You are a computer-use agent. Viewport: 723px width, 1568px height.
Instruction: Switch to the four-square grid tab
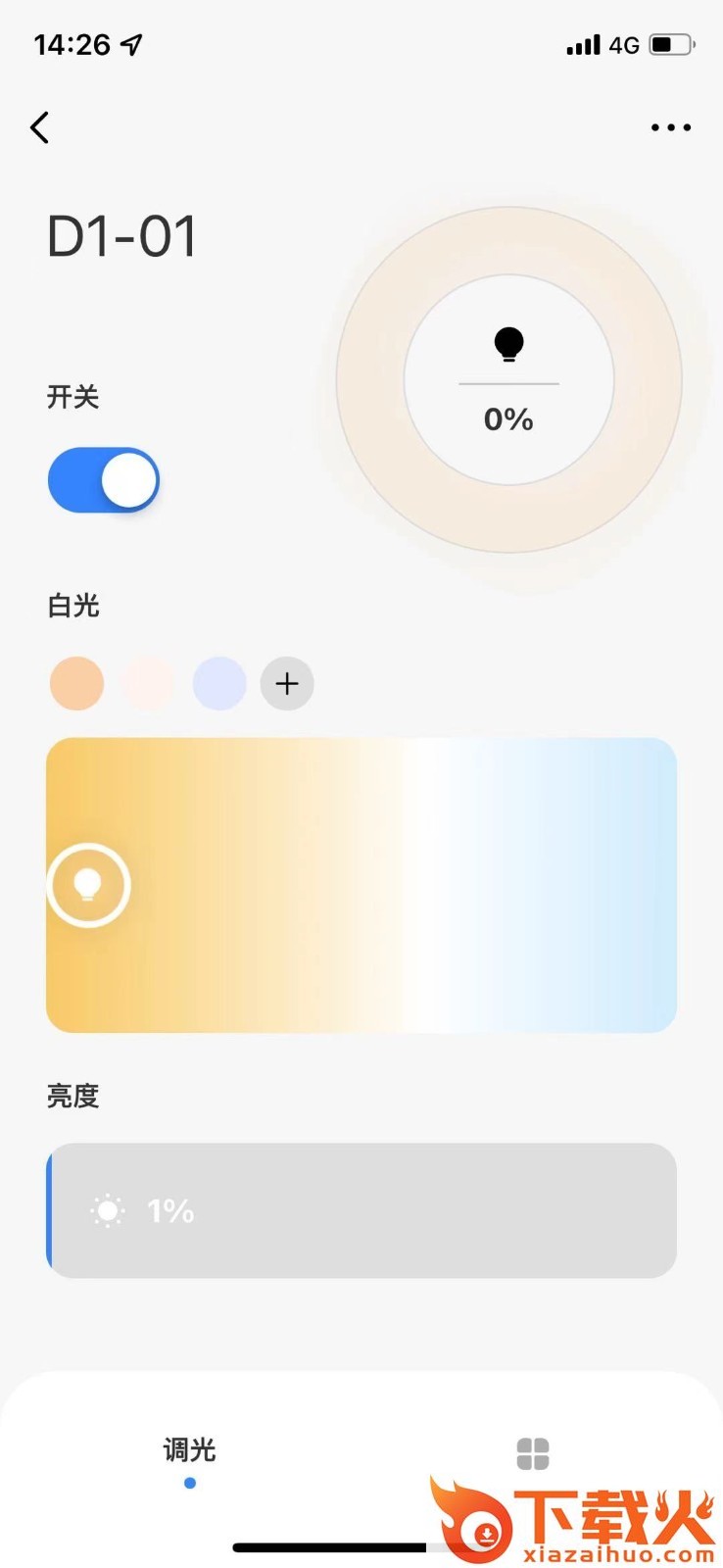[533, 1454]
